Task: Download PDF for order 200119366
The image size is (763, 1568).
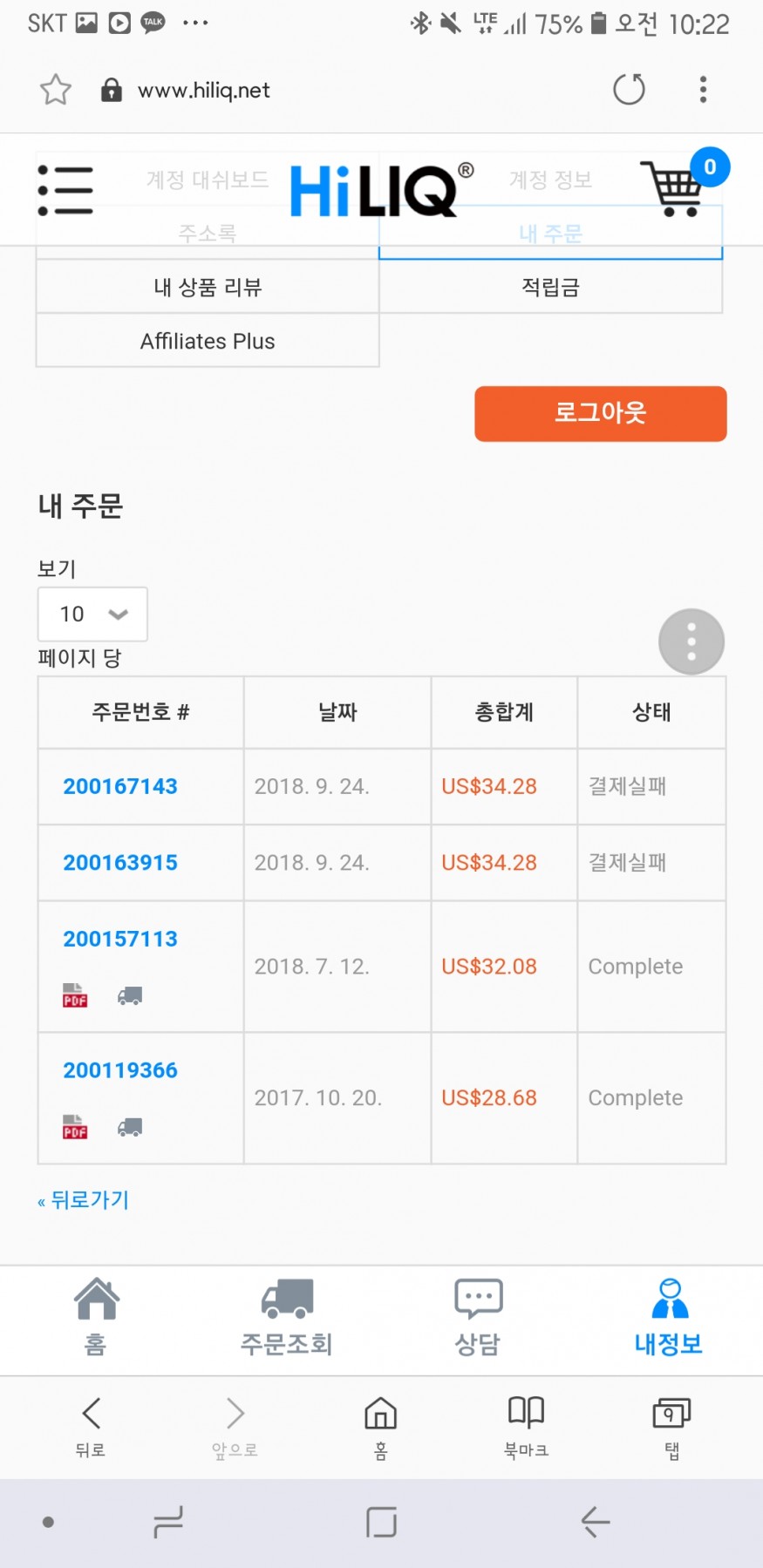Action: 75,1127
